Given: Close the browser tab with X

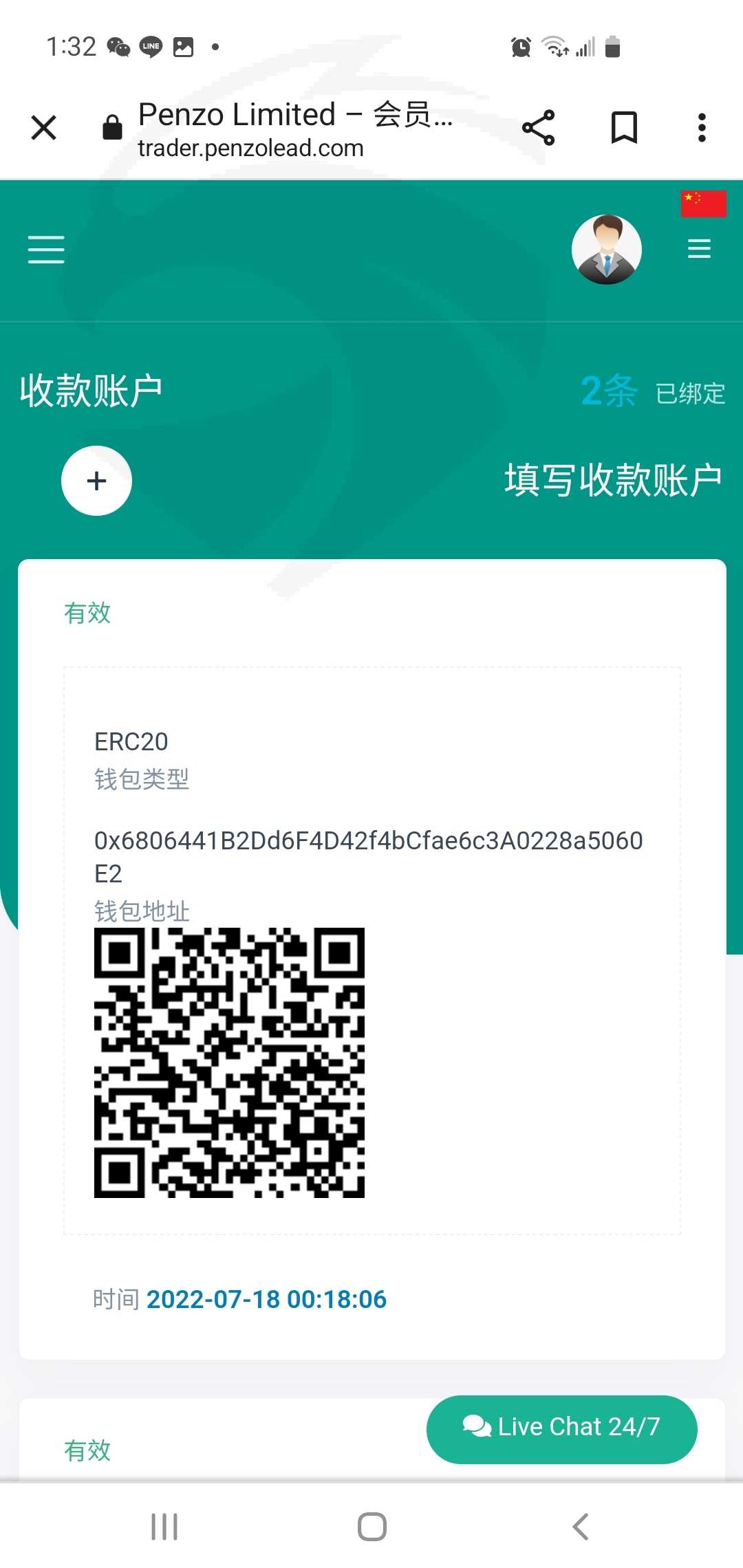Looking at the screenshot, I should (44, 128).
